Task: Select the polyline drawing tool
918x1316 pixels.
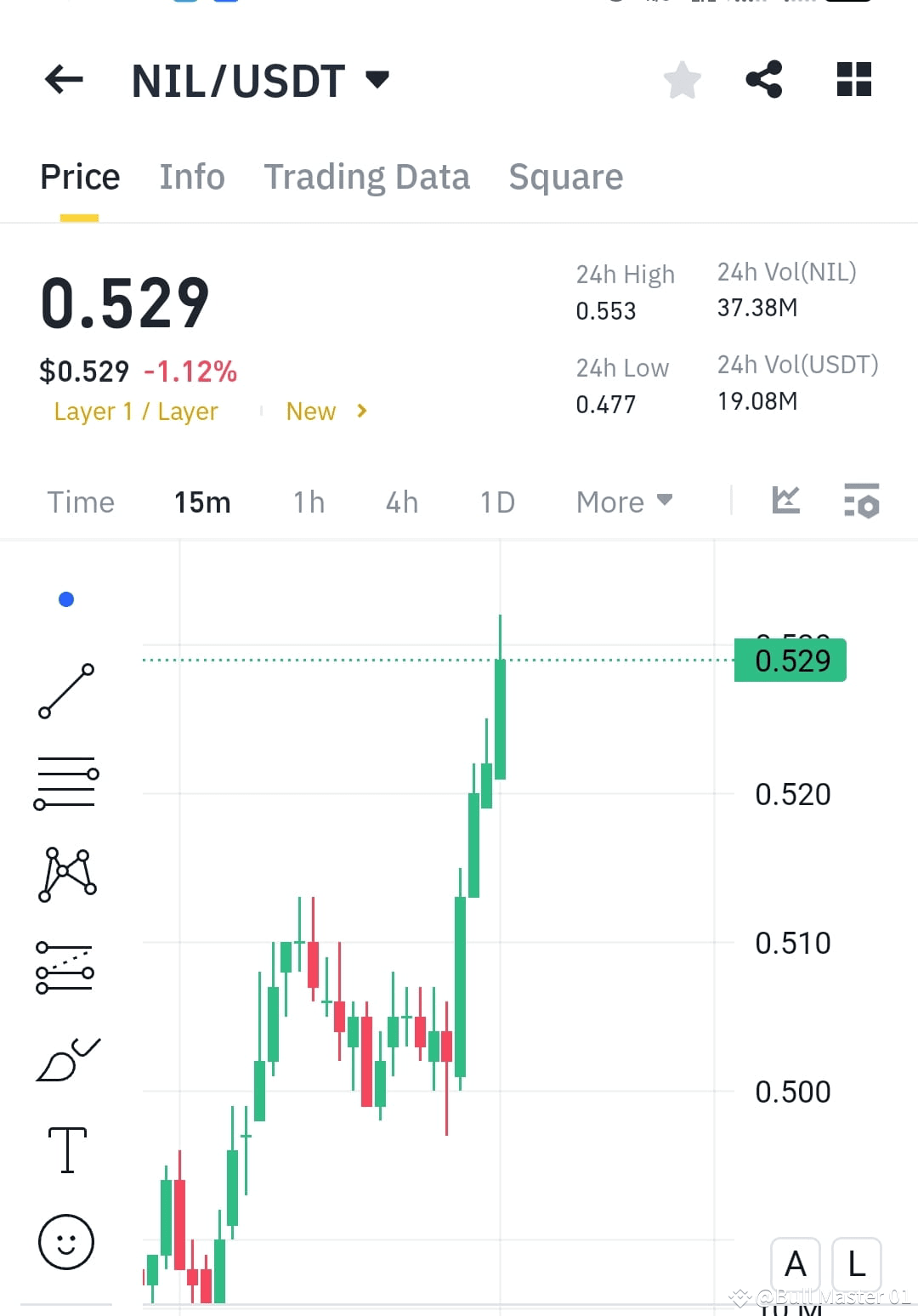Action: click(x=66, y=876)
